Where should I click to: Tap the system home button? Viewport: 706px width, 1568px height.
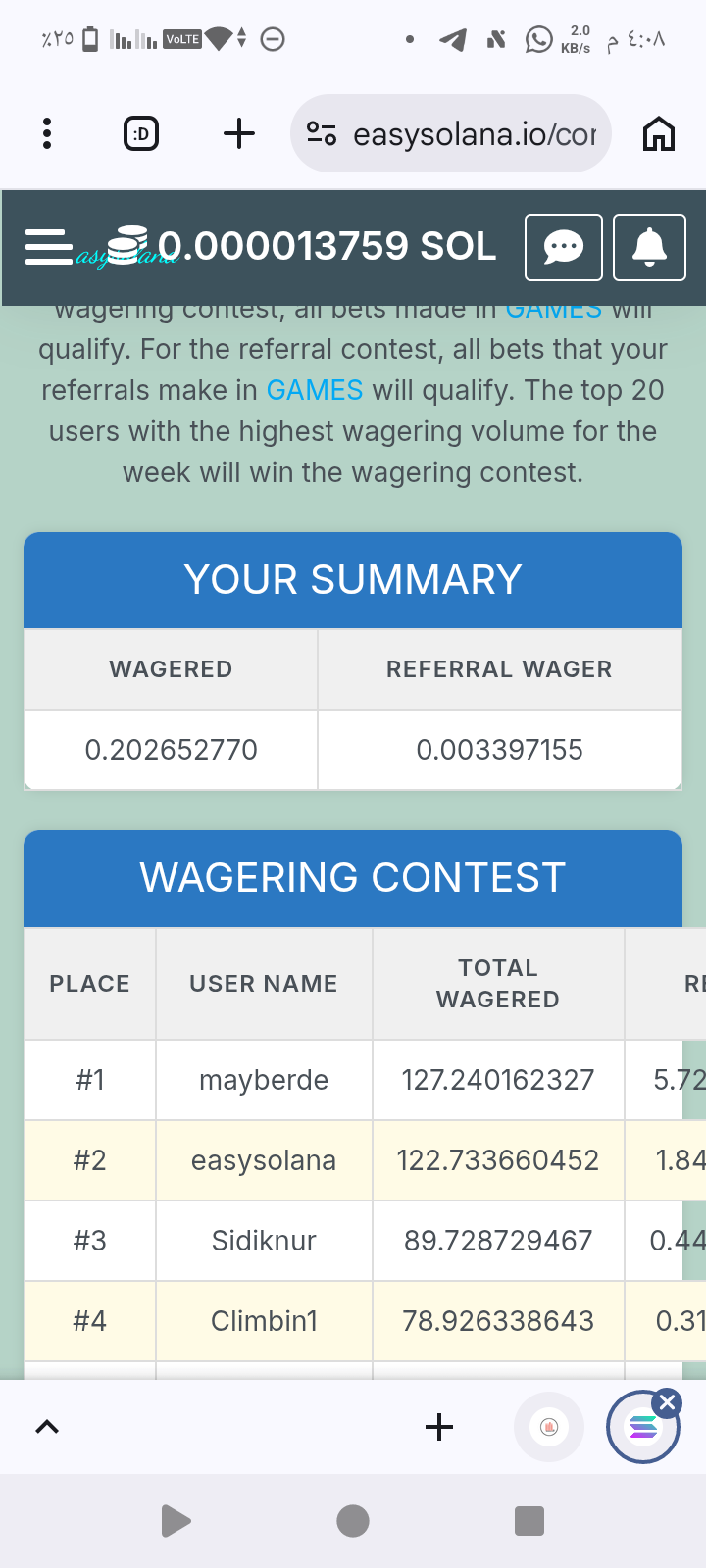(353, 1521)
